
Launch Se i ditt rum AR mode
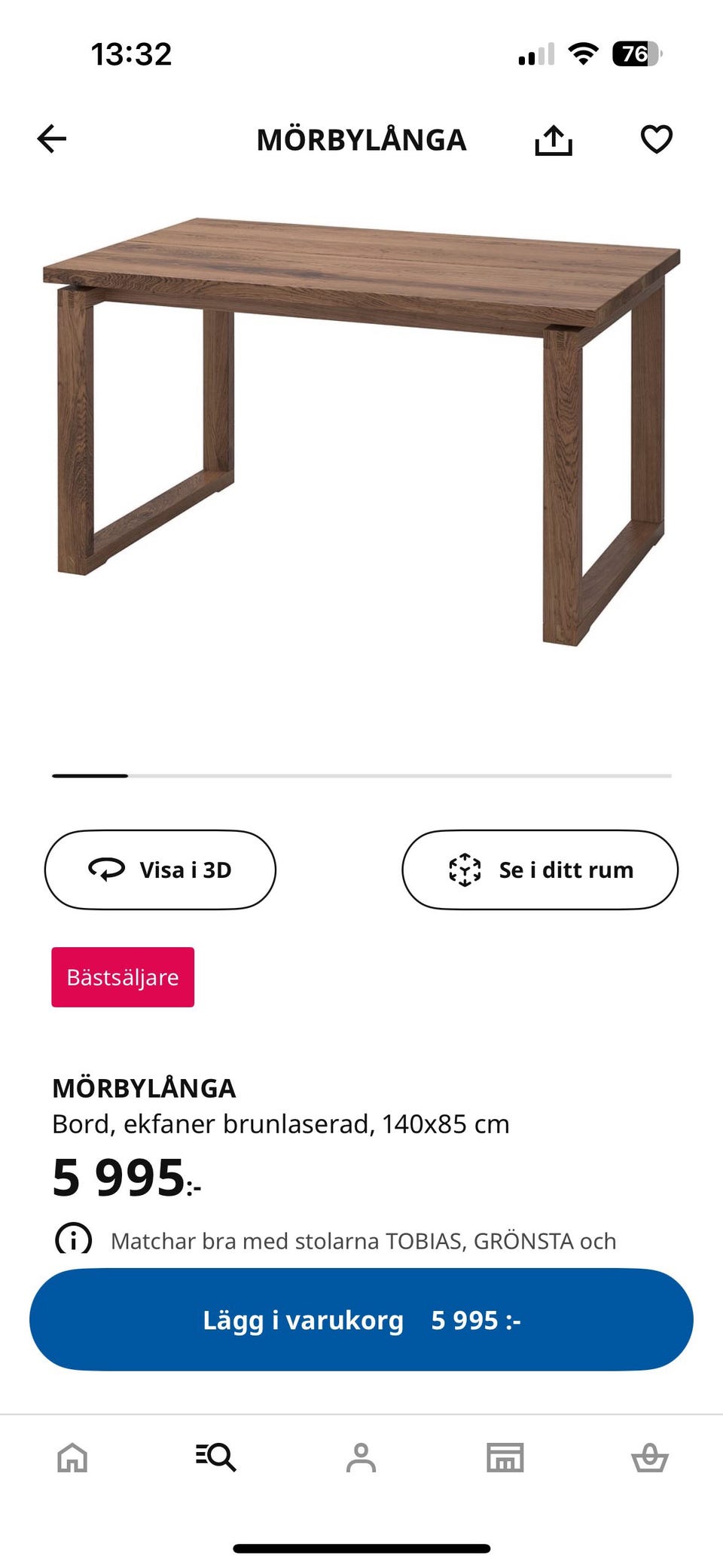(538, 870)
